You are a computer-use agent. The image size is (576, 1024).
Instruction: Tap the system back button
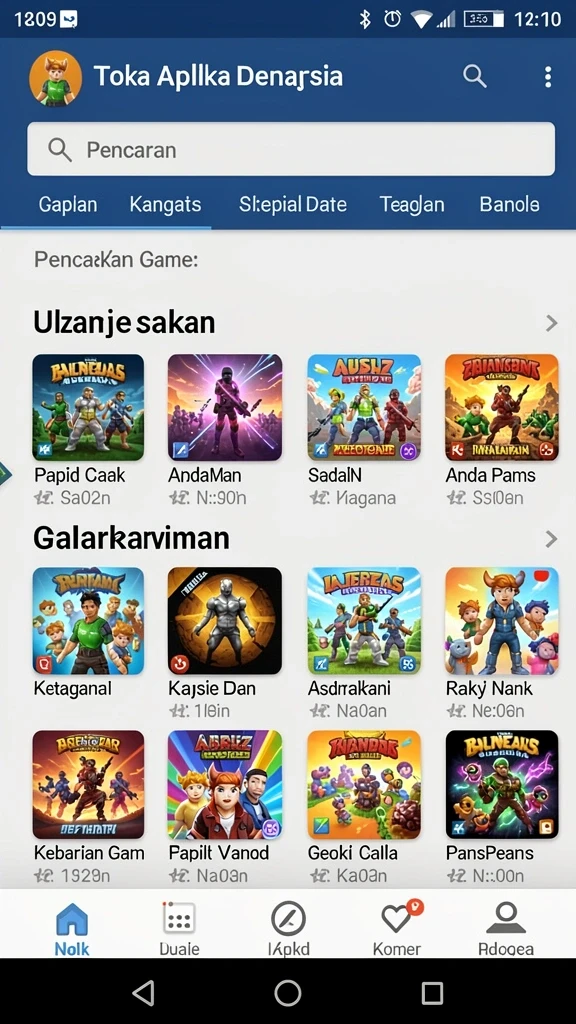(143, 993)
